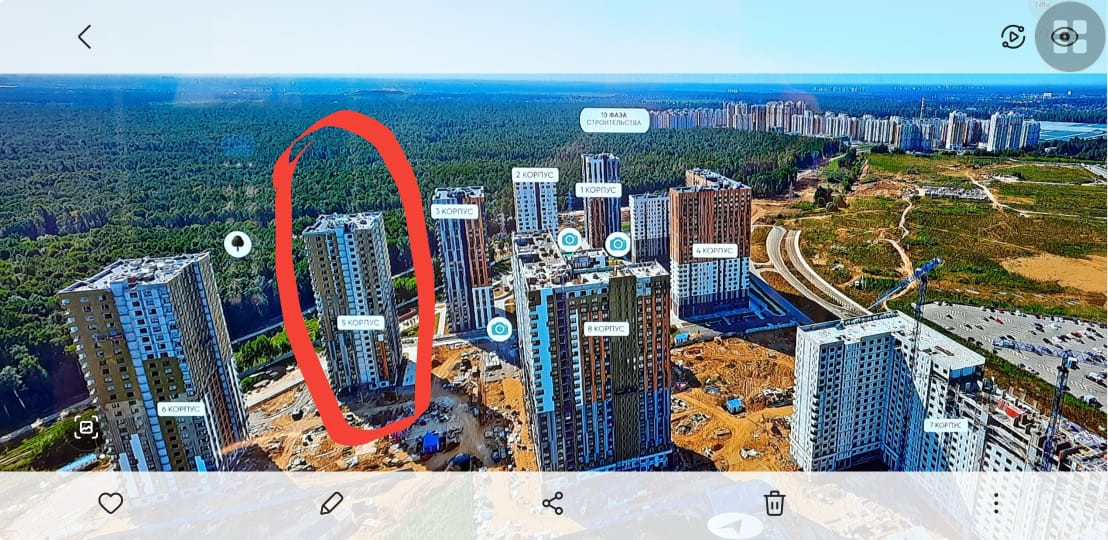Go back using the top-left arrow
This screenshot has width=1108, height=540.
pyautogui.click(x=84, y=37)
